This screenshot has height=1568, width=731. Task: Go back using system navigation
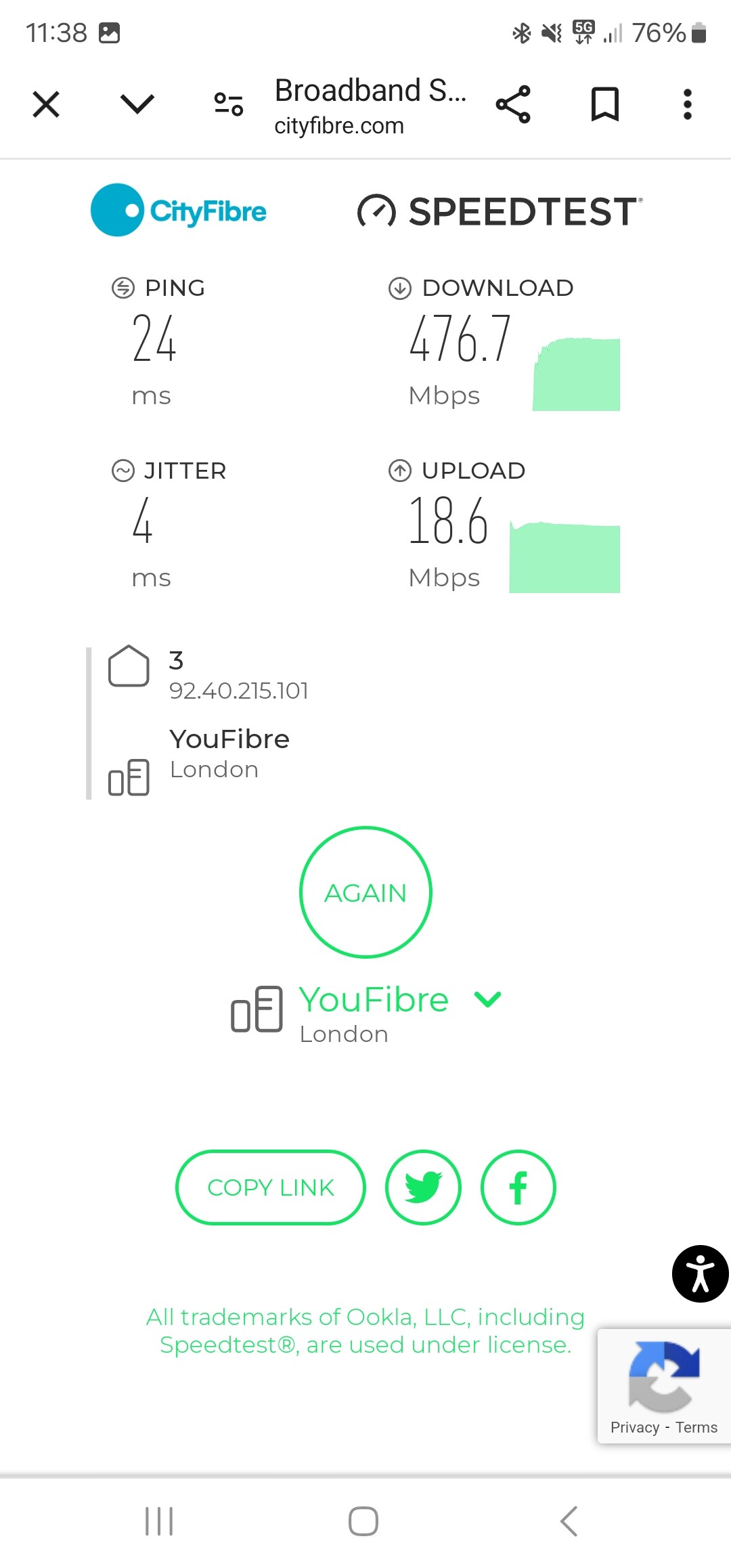coord(569,1521)
